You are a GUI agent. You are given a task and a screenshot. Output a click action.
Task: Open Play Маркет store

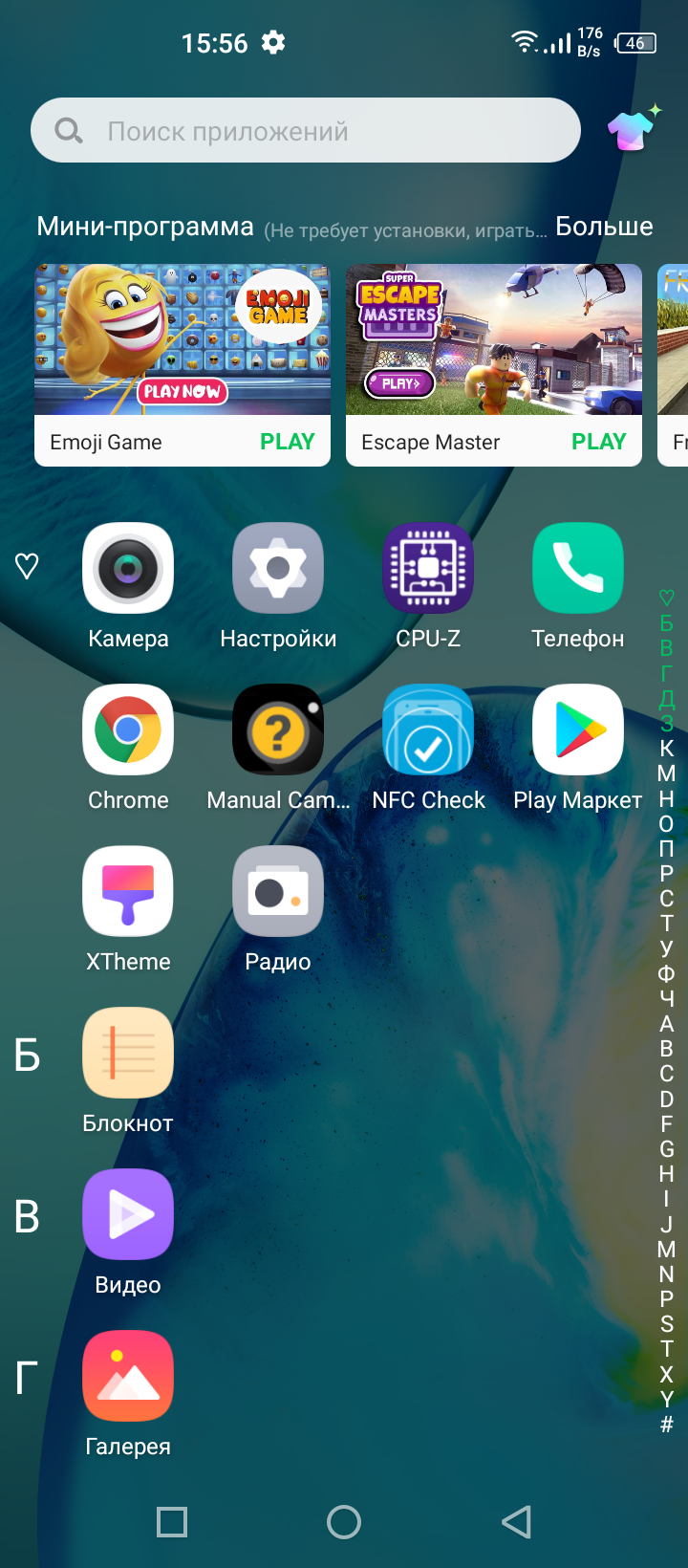click(x=578, y=730)
